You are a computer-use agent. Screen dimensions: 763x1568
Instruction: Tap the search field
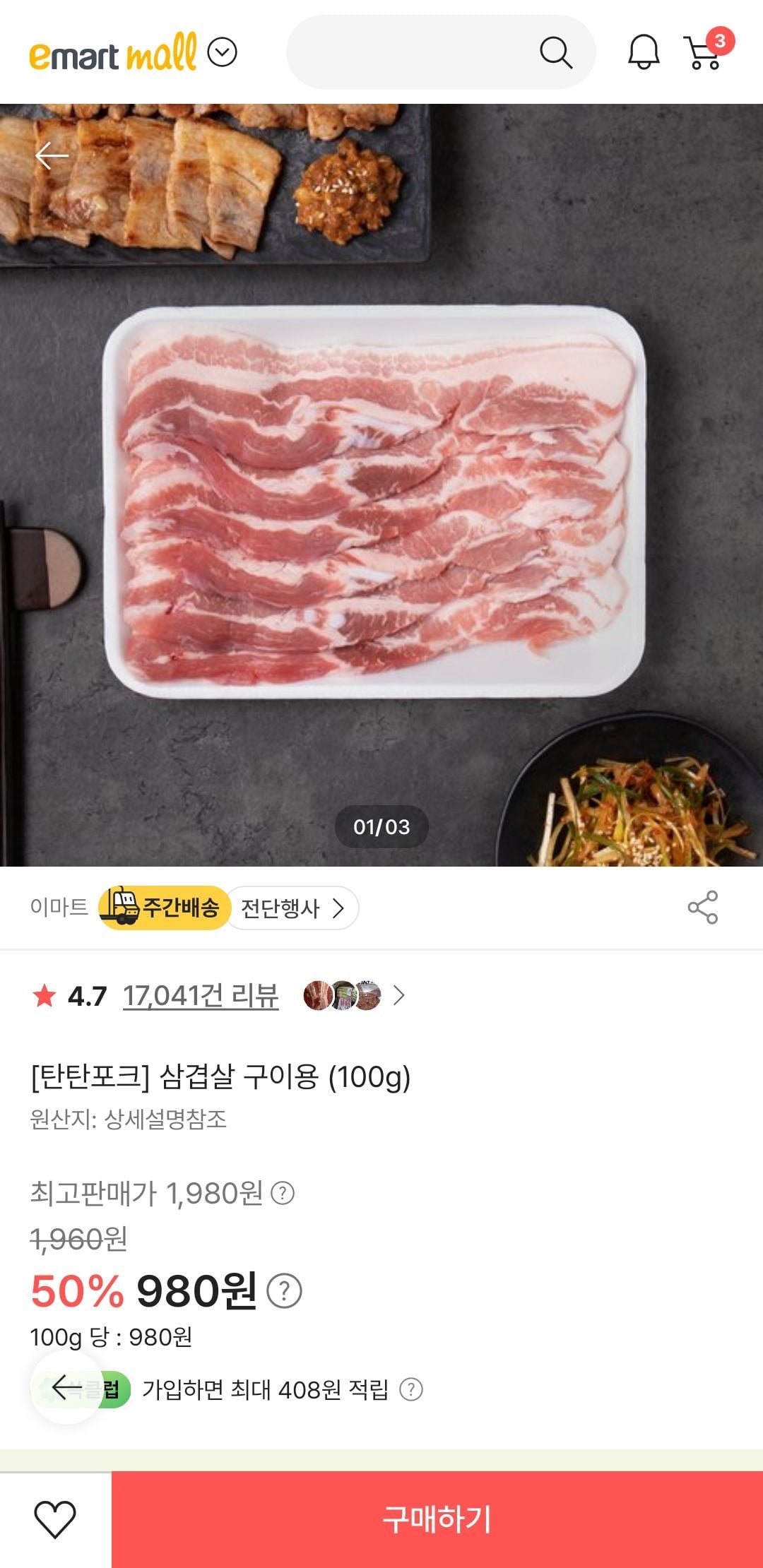(x=410, y=52)
